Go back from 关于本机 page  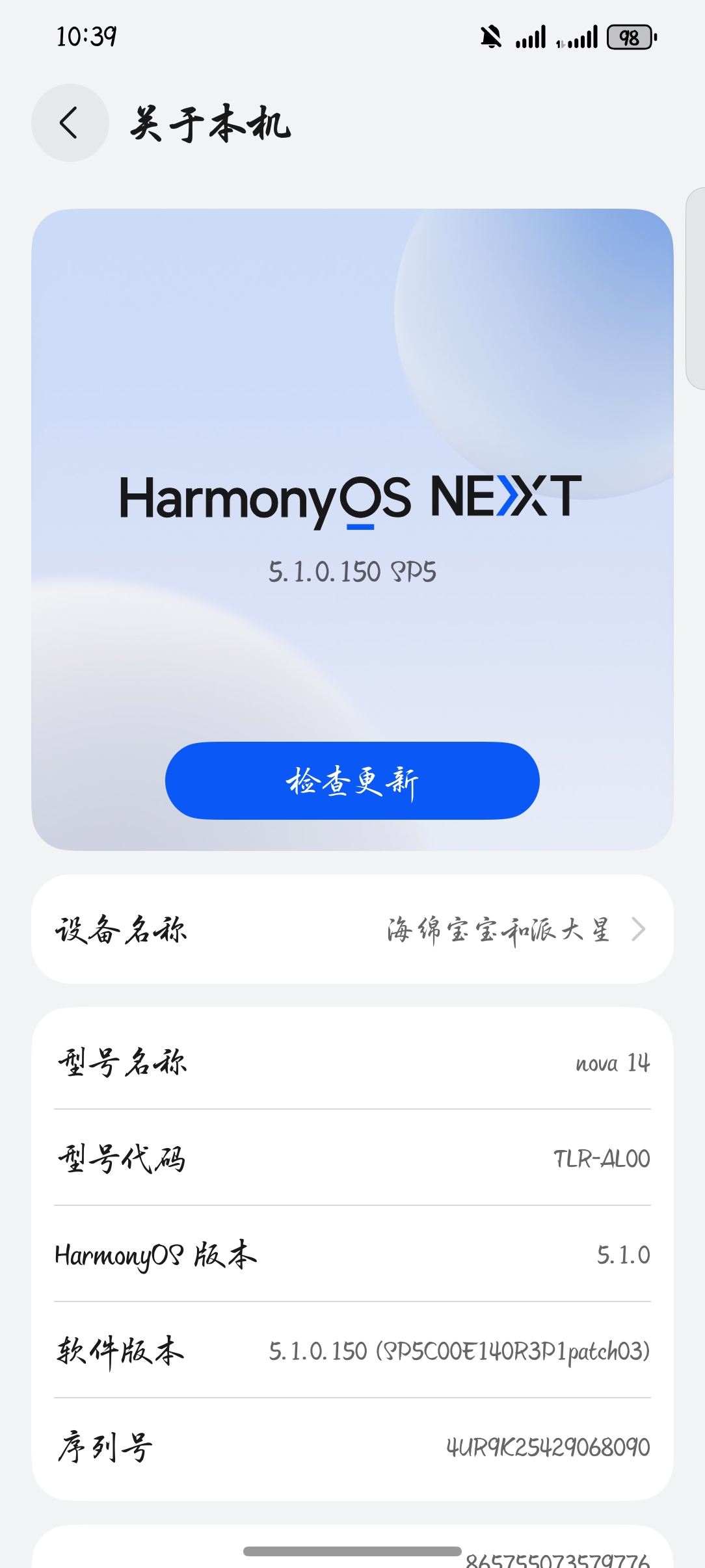pos(70,123)
